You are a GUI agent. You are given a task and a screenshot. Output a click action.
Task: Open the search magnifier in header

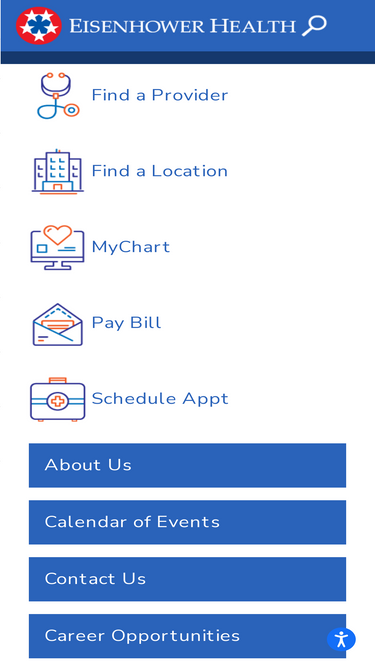(x=314, y=26)
